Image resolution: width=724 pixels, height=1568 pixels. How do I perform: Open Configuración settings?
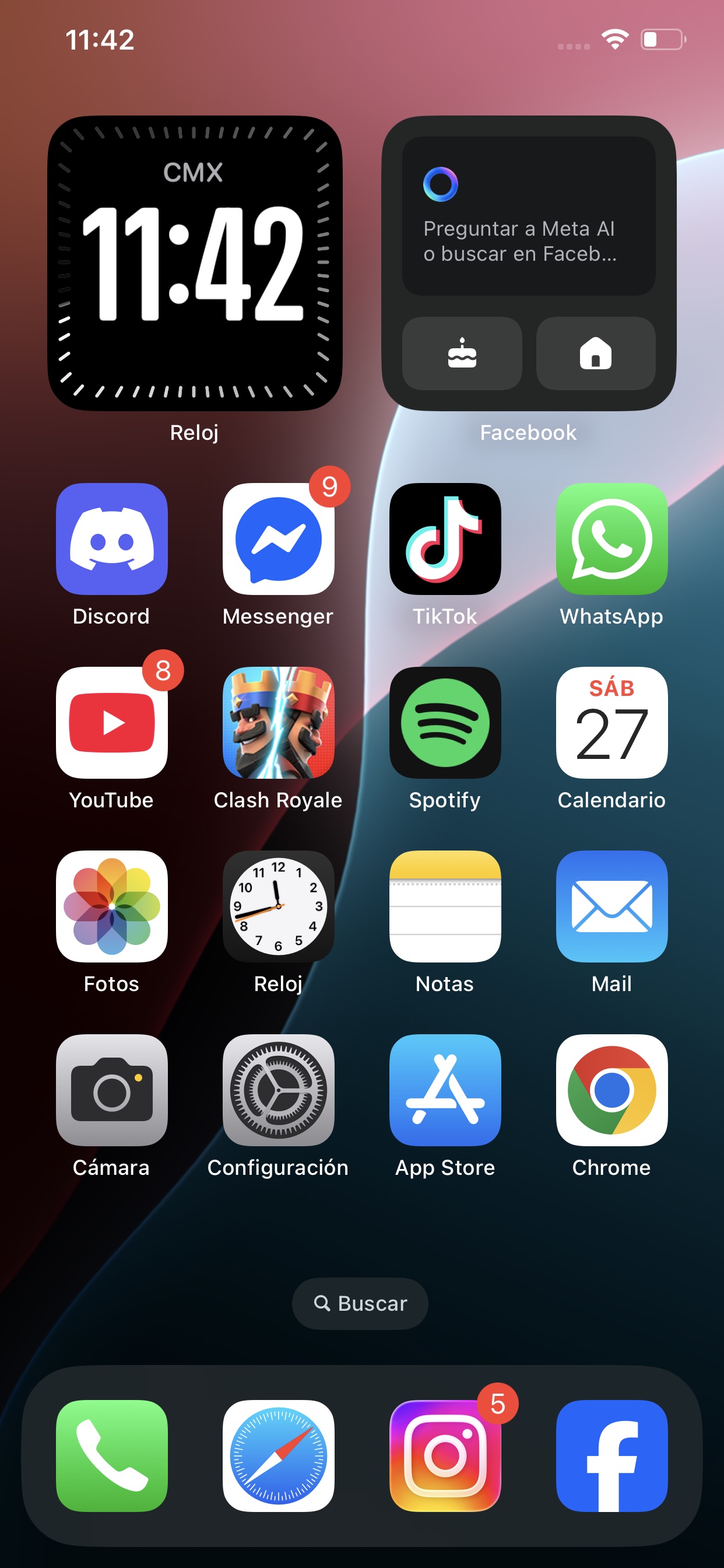(x=278, y=1090)
